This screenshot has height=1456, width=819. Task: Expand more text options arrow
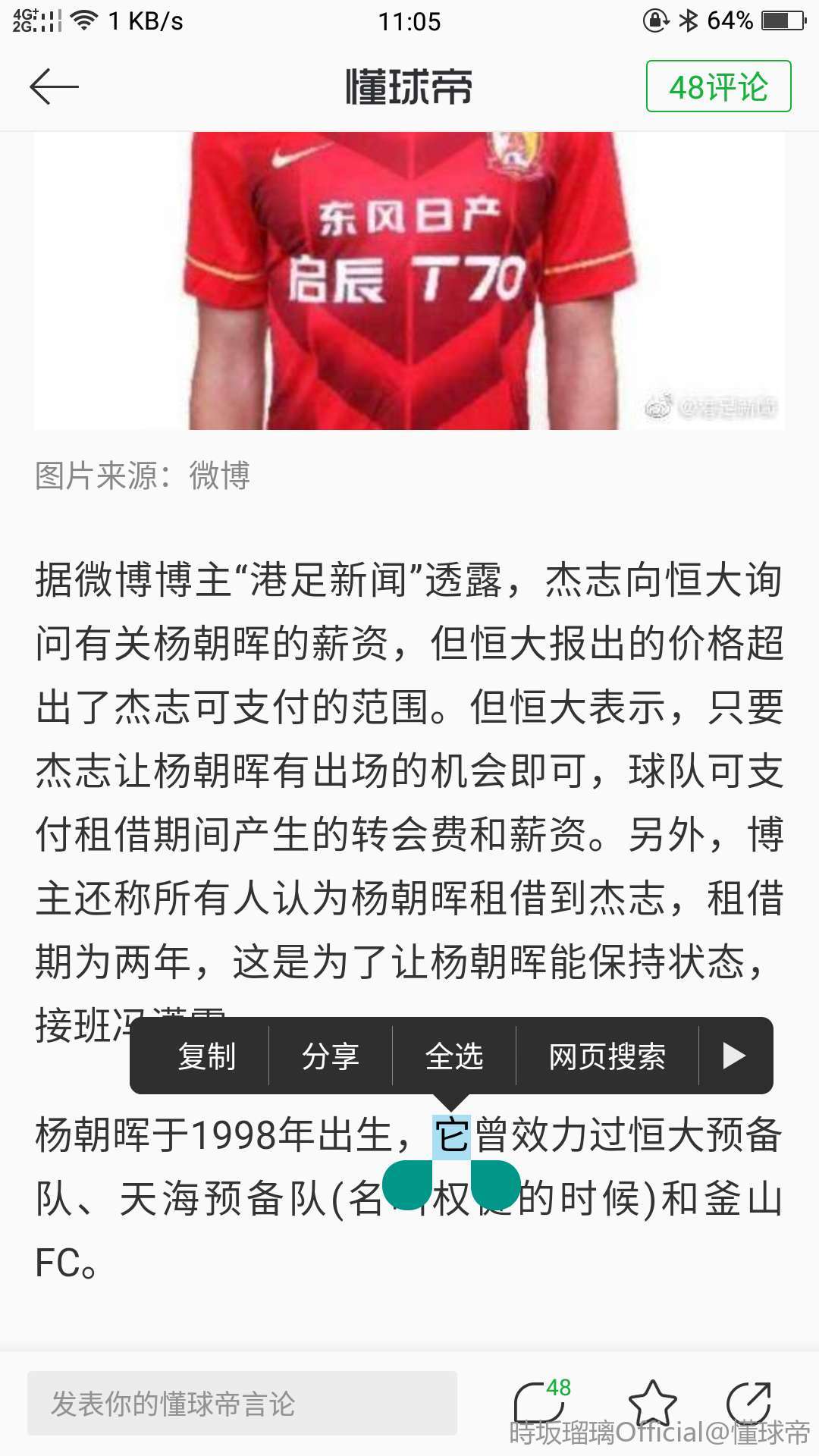[733, 1056]
